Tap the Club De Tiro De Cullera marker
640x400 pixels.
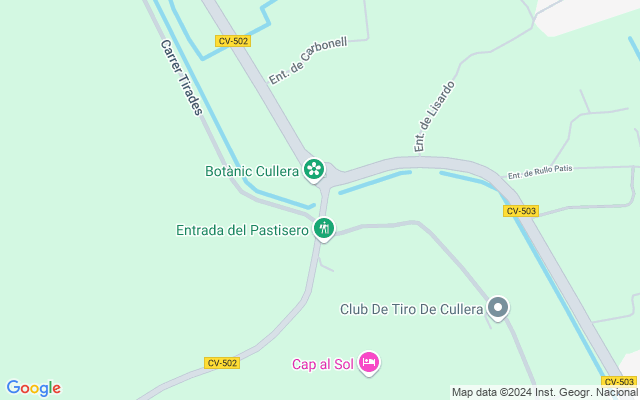point(498,308)
